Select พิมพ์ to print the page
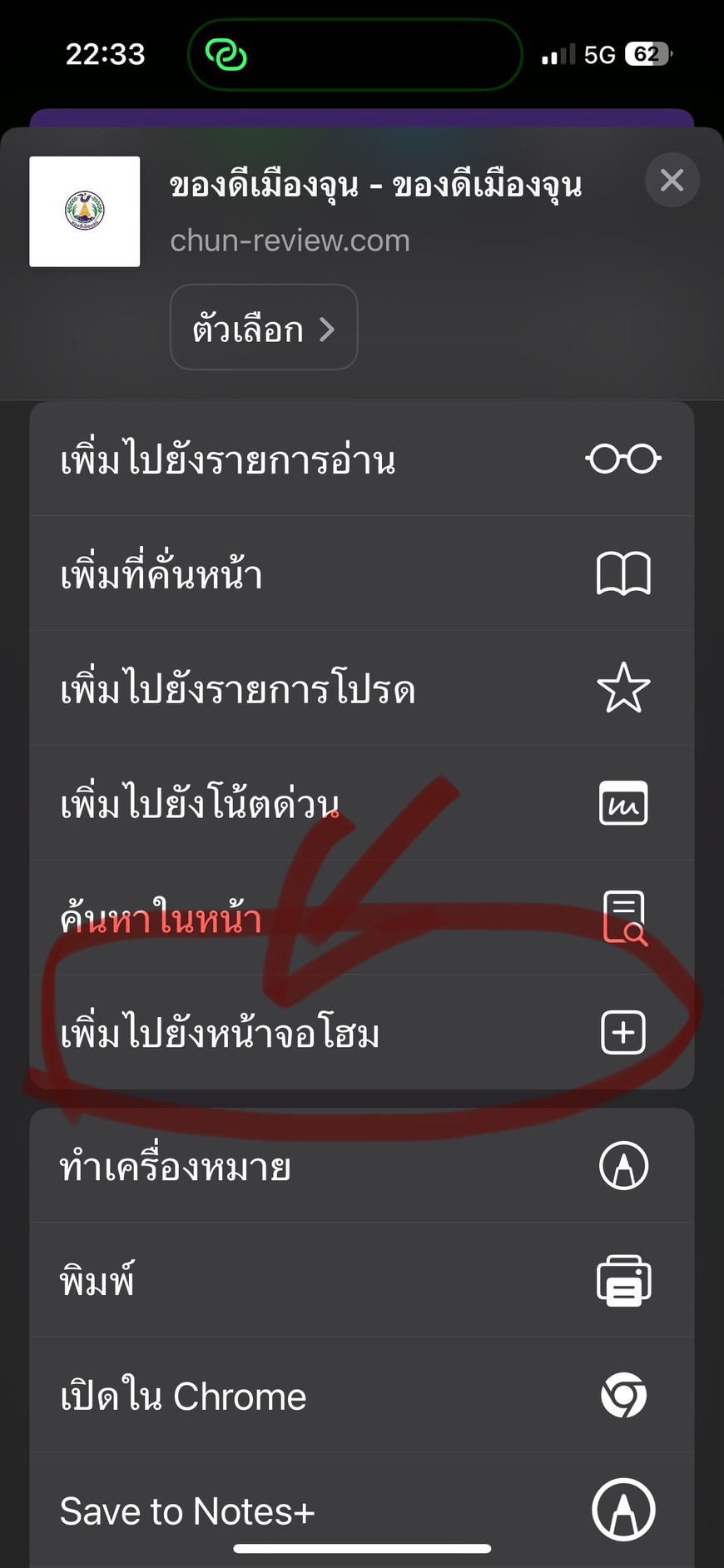 pyautogui.click(x=361, y=1280)
